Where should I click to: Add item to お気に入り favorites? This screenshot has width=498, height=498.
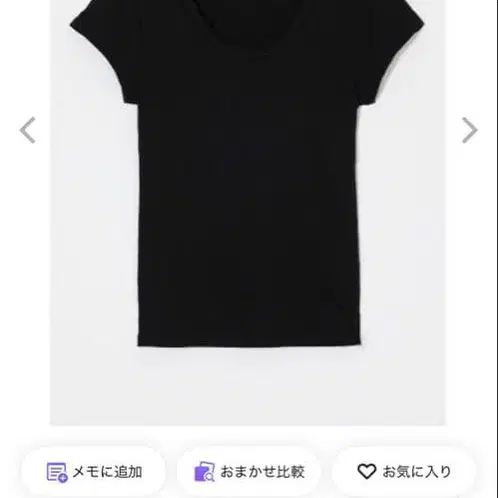click(x=404, y=471)
